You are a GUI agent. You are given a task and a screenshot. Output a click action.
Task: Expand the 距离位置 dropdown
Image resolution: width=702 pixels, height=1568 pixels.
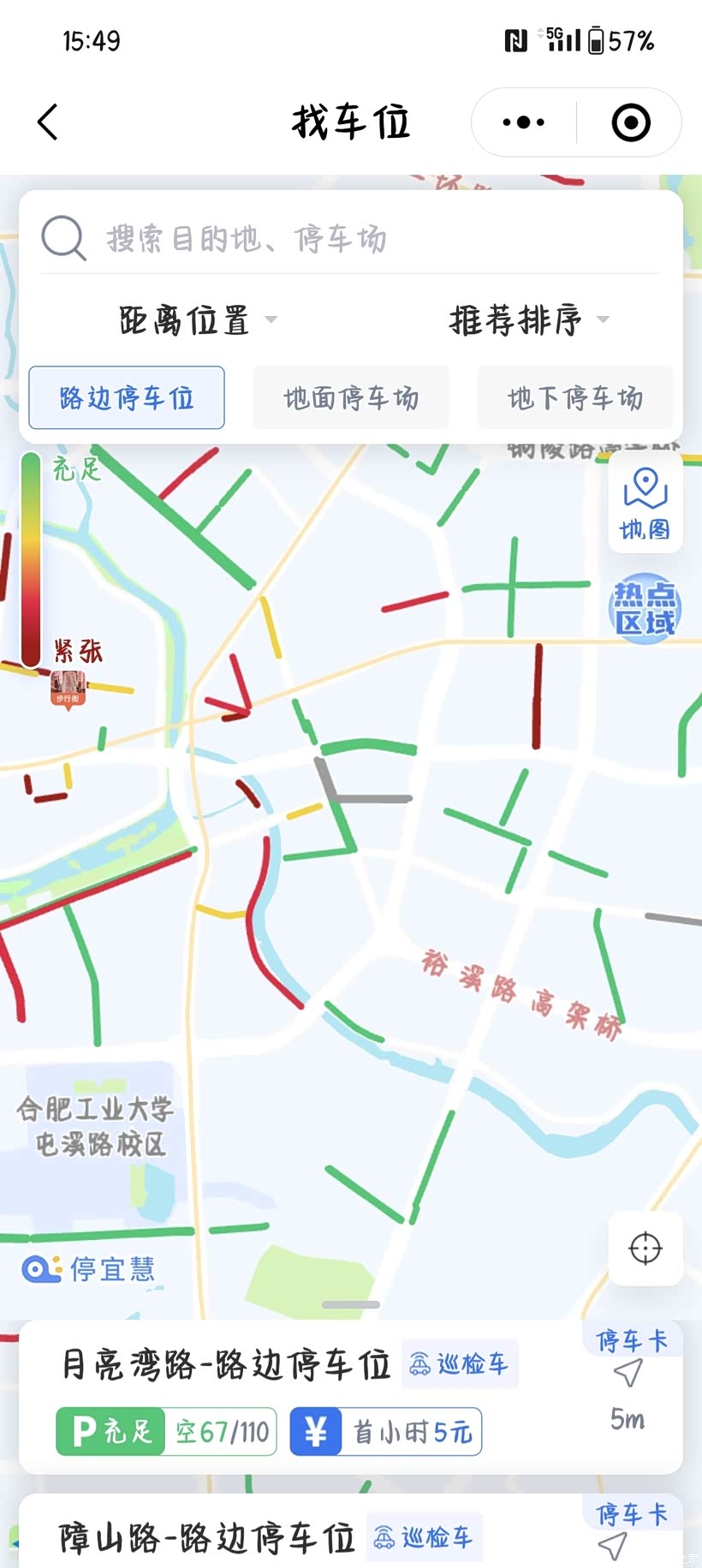pos(197,320)
